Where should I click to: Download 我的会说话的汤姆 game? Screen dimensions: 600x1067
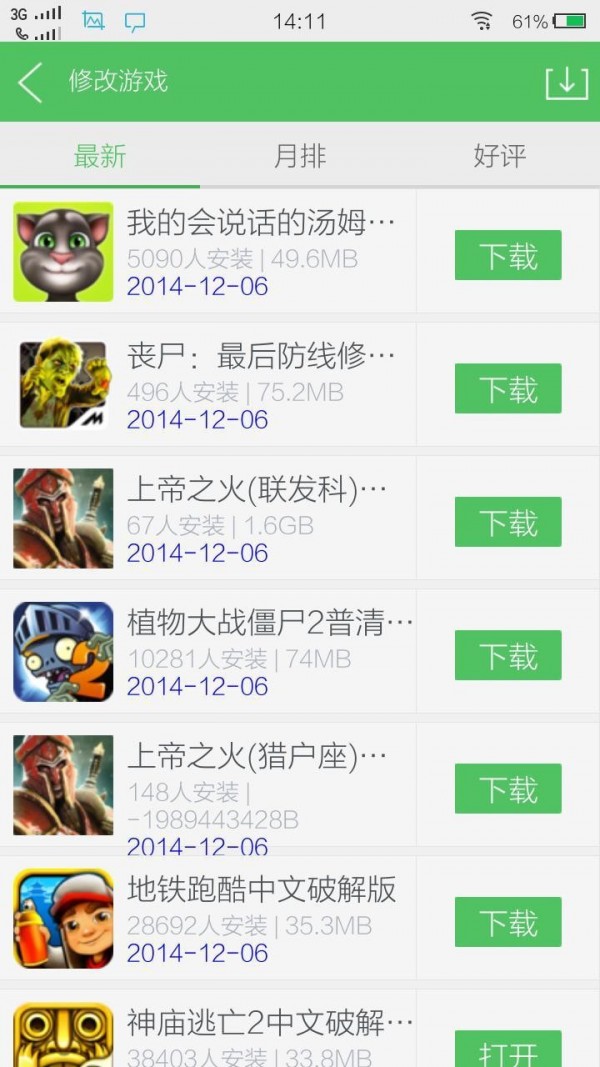pos(508,256)
